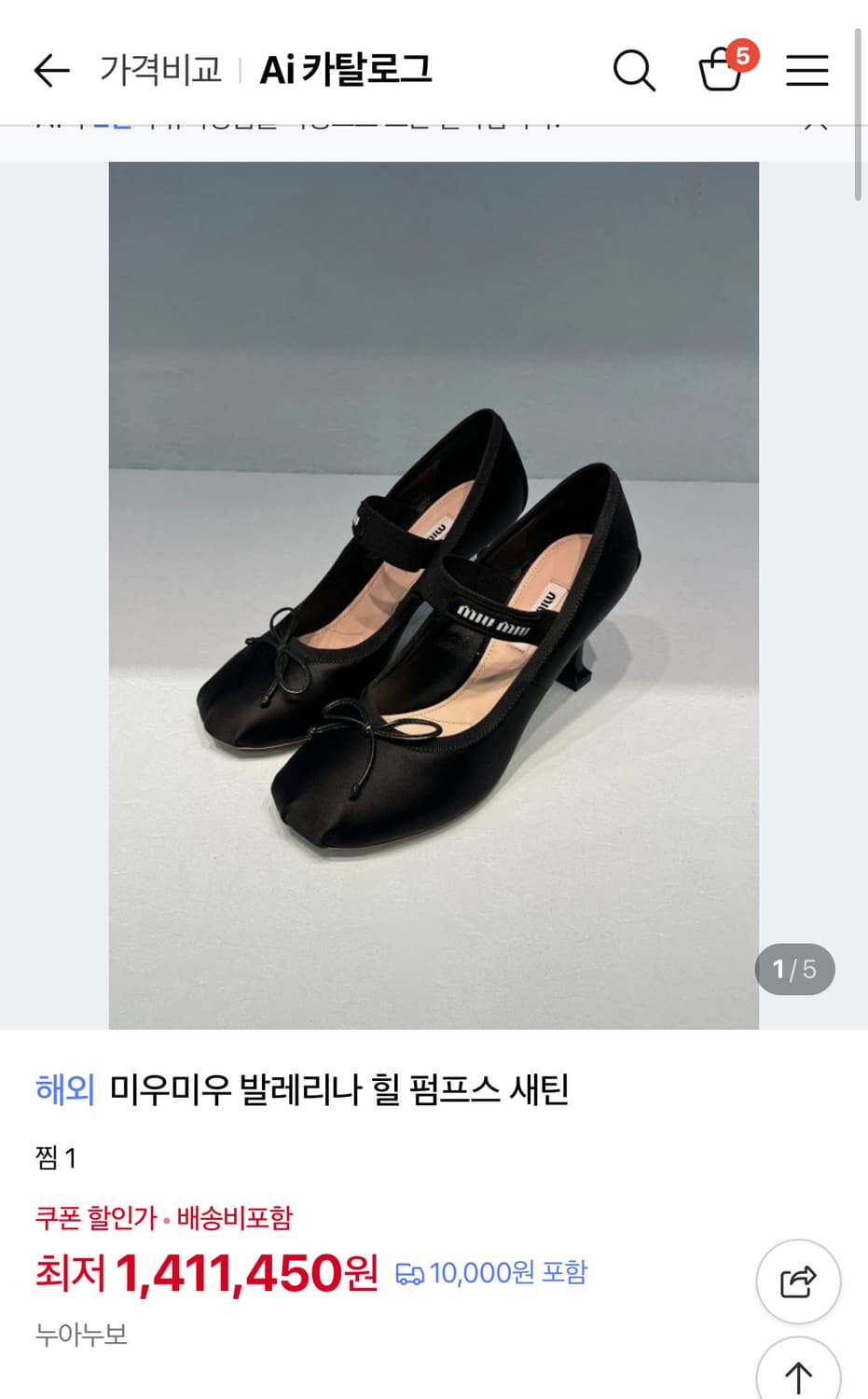Click the delivery truck icon next to shipping fee

click(411, 1271)
